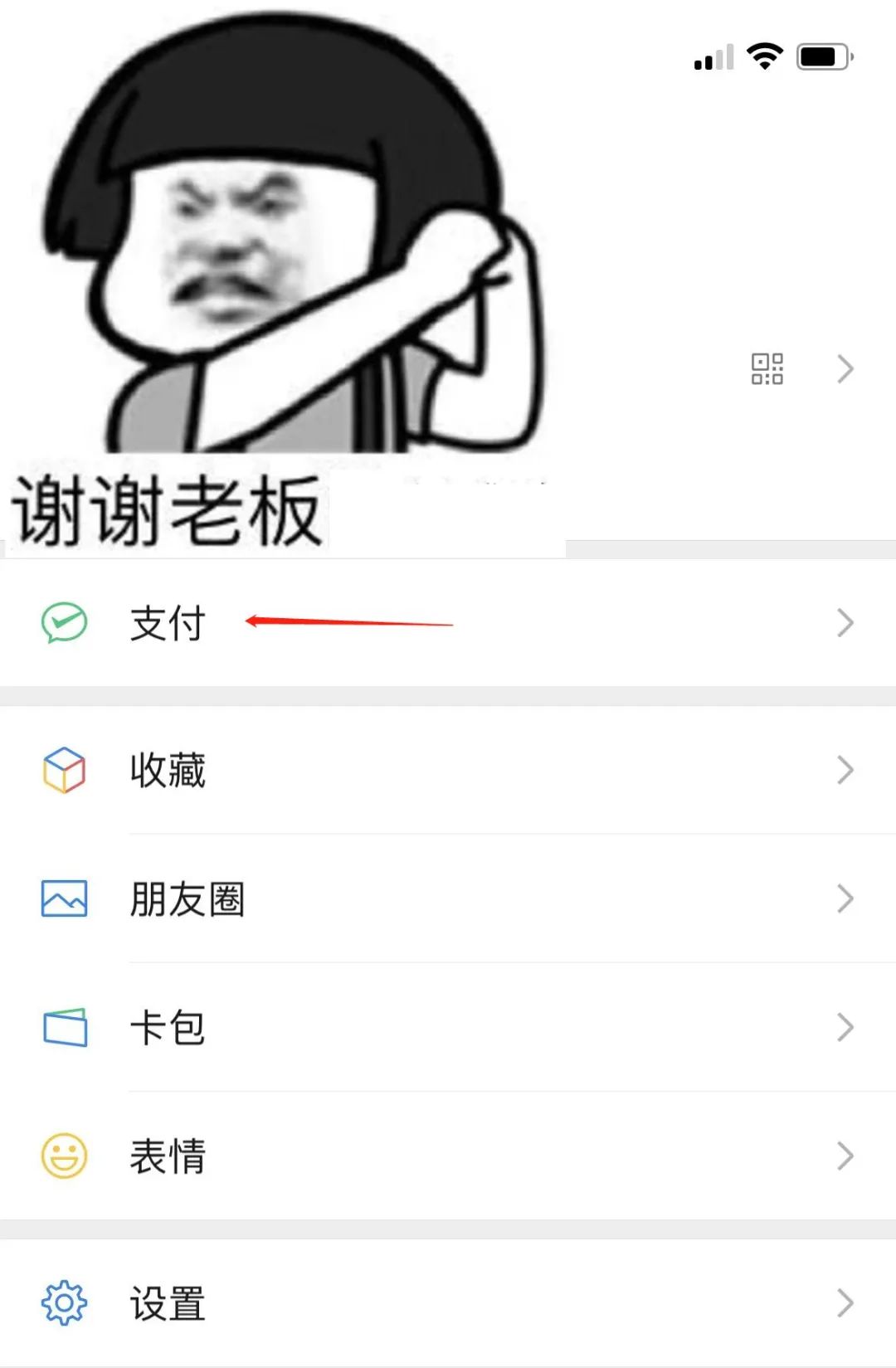The height and width of the screenshot is (1368, 896).
Task: Open the 设置 menu entry
Action: 166,1302
